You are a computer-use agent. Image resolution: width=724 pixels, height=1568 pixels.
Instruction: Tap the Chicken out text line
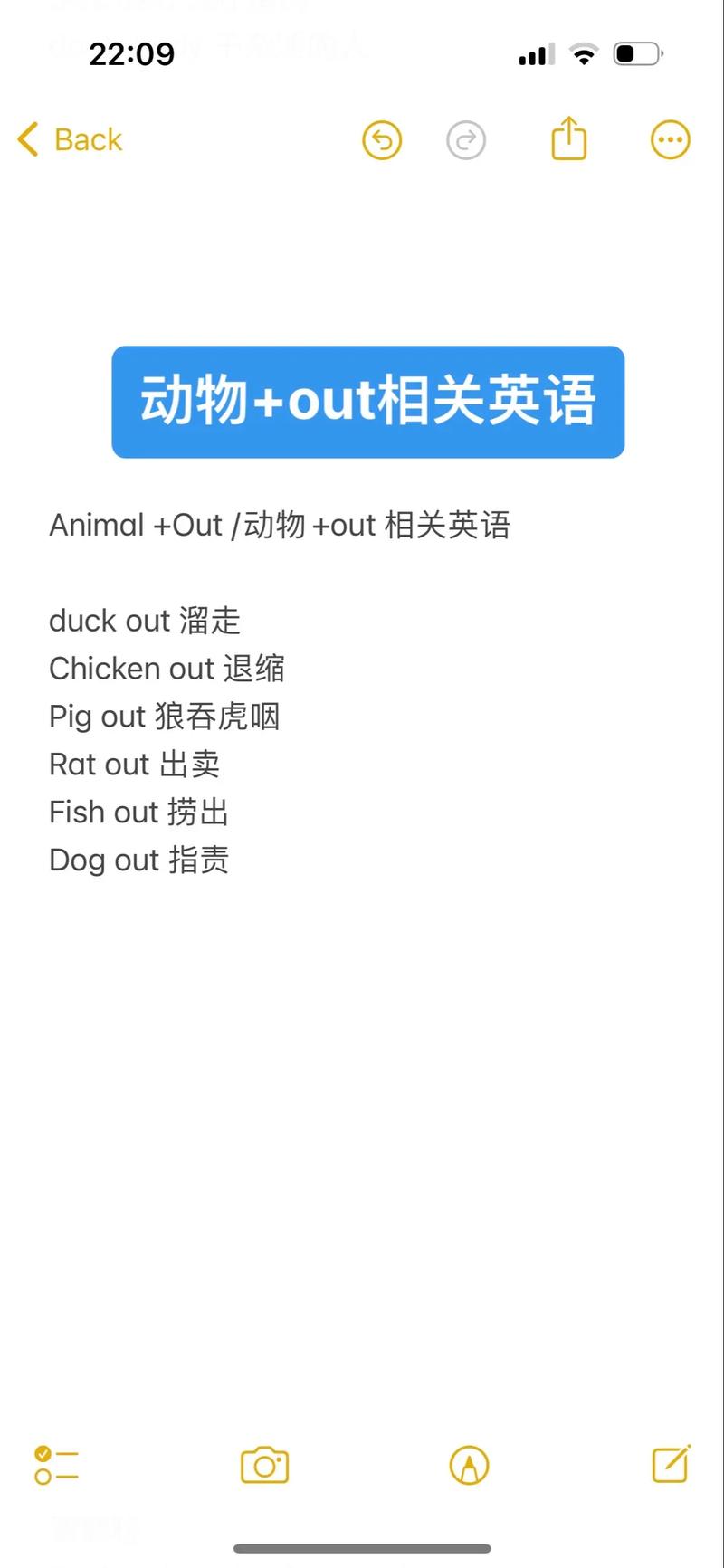coord(167,669)
